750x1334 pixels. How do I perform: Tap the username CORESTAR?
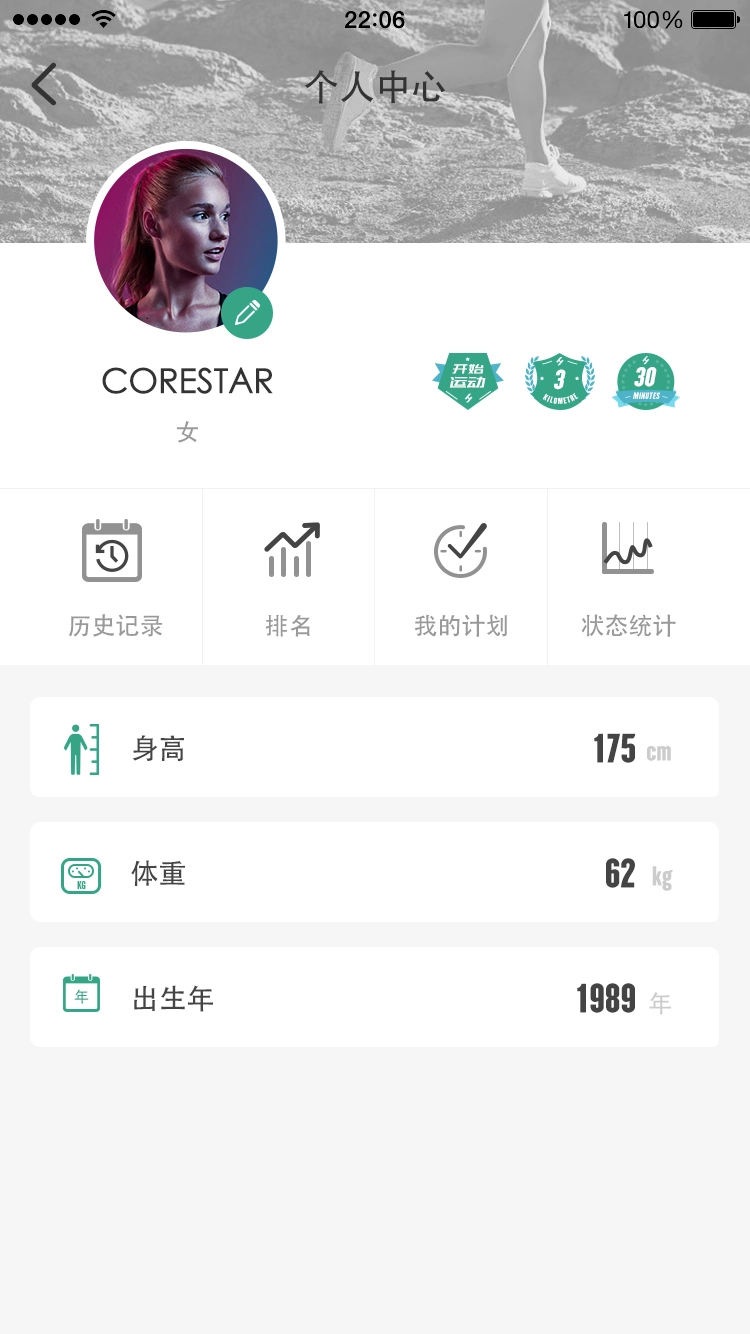[x=186, y=381]
